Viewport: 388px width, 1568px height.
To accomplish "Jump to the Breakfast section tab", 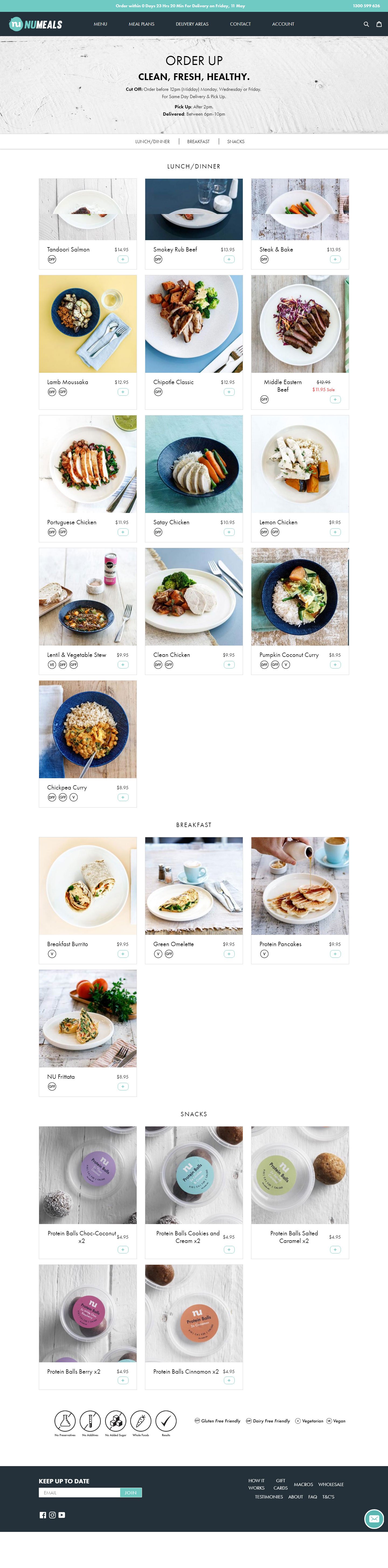I will point(198,141).
